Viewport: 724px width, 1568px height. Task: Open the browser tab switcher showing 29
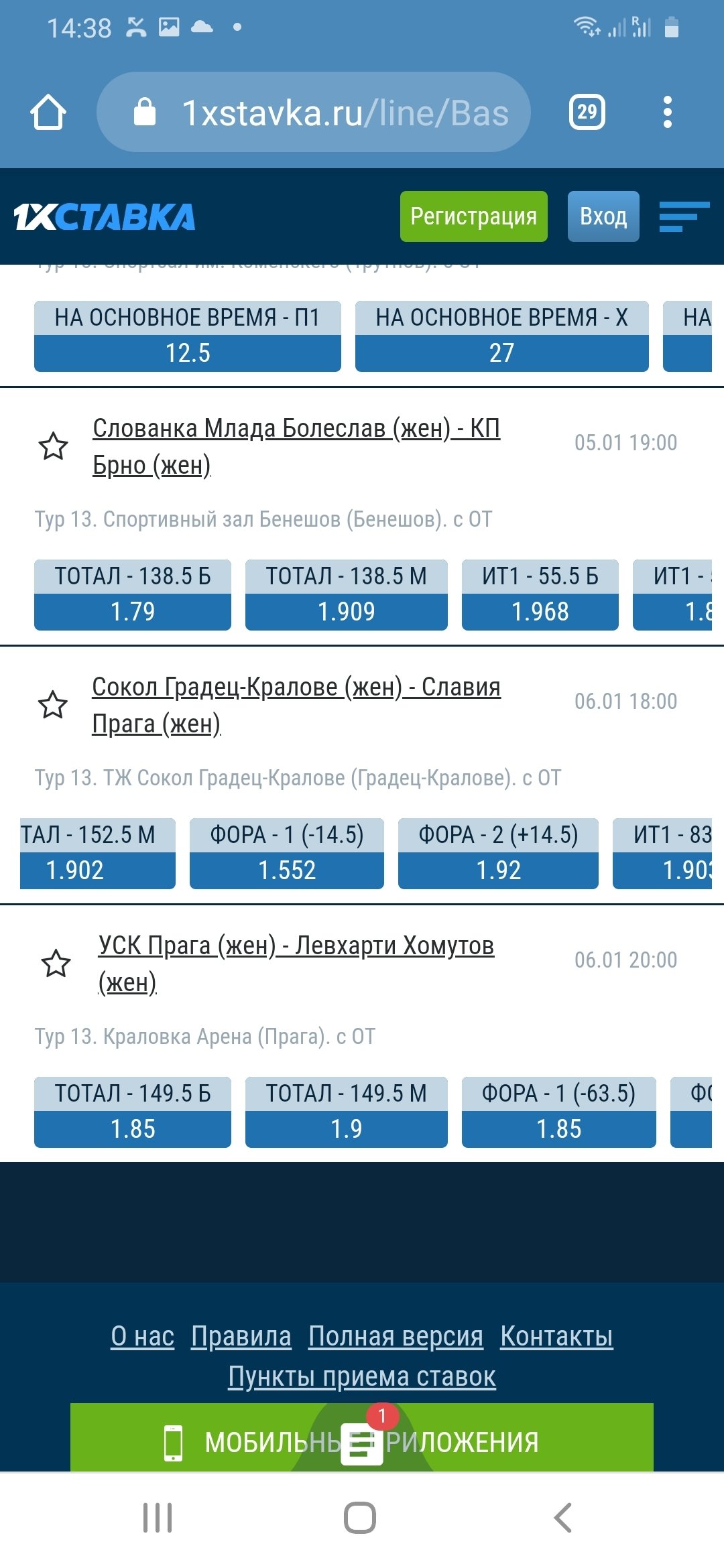pyautogui.click(x=587, y=112)
